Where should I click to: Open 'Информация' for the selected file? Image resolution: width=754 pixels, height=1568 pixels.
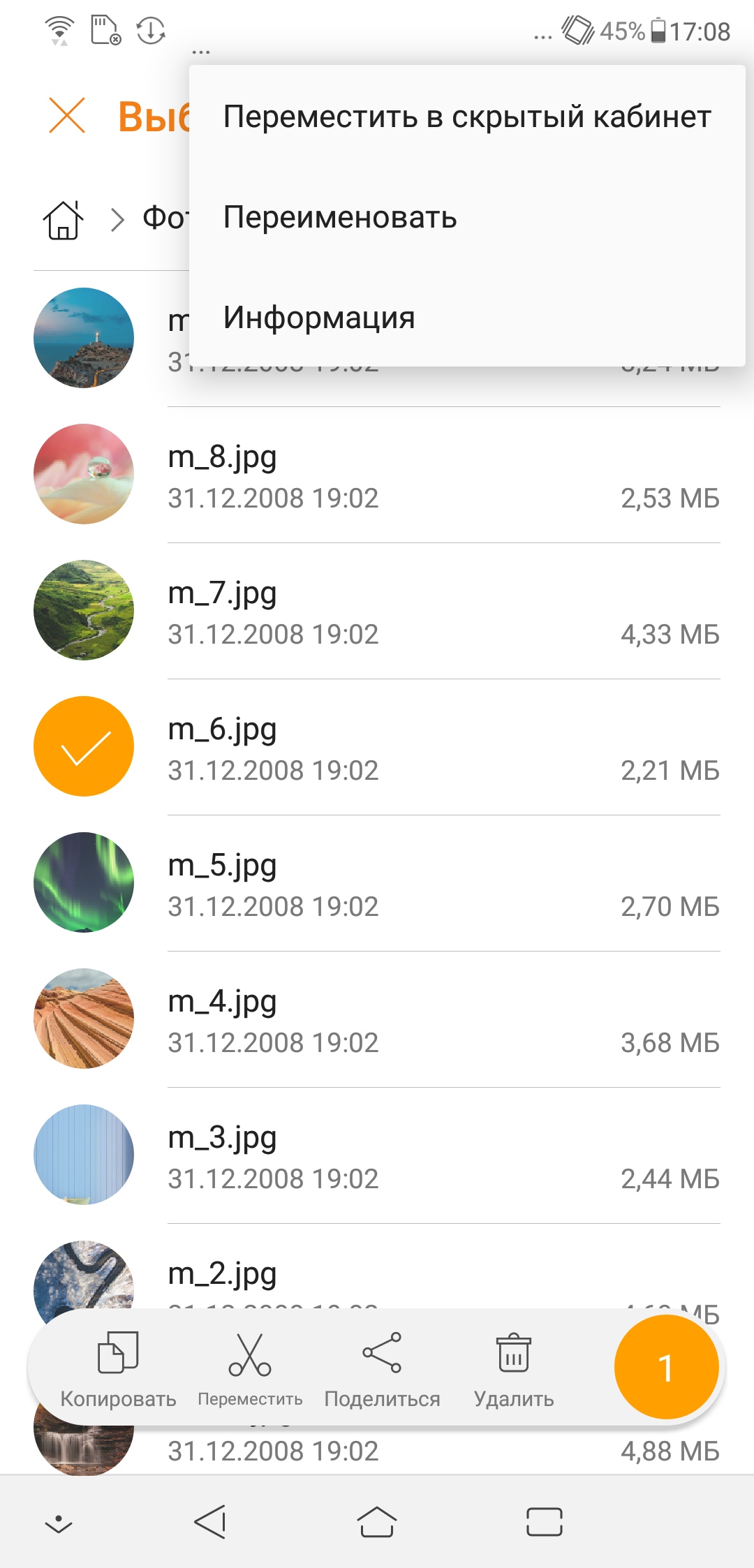click(319, 318)
